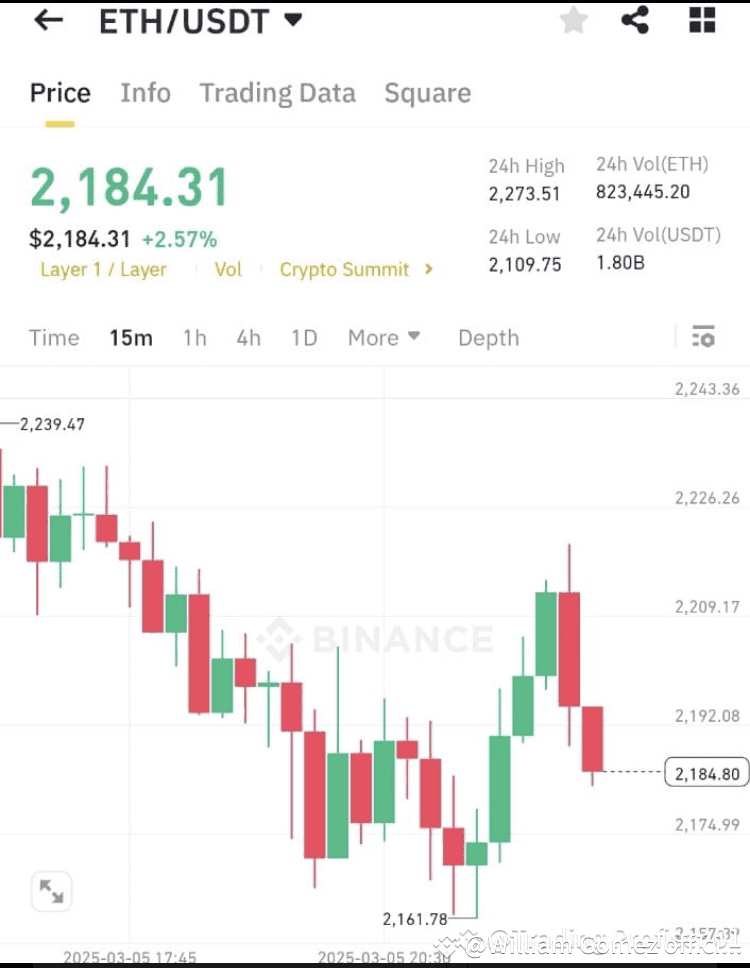This screenshot has width=750, height=968.
Task: Select the 1D chart interval
Action: pos(304,338)
